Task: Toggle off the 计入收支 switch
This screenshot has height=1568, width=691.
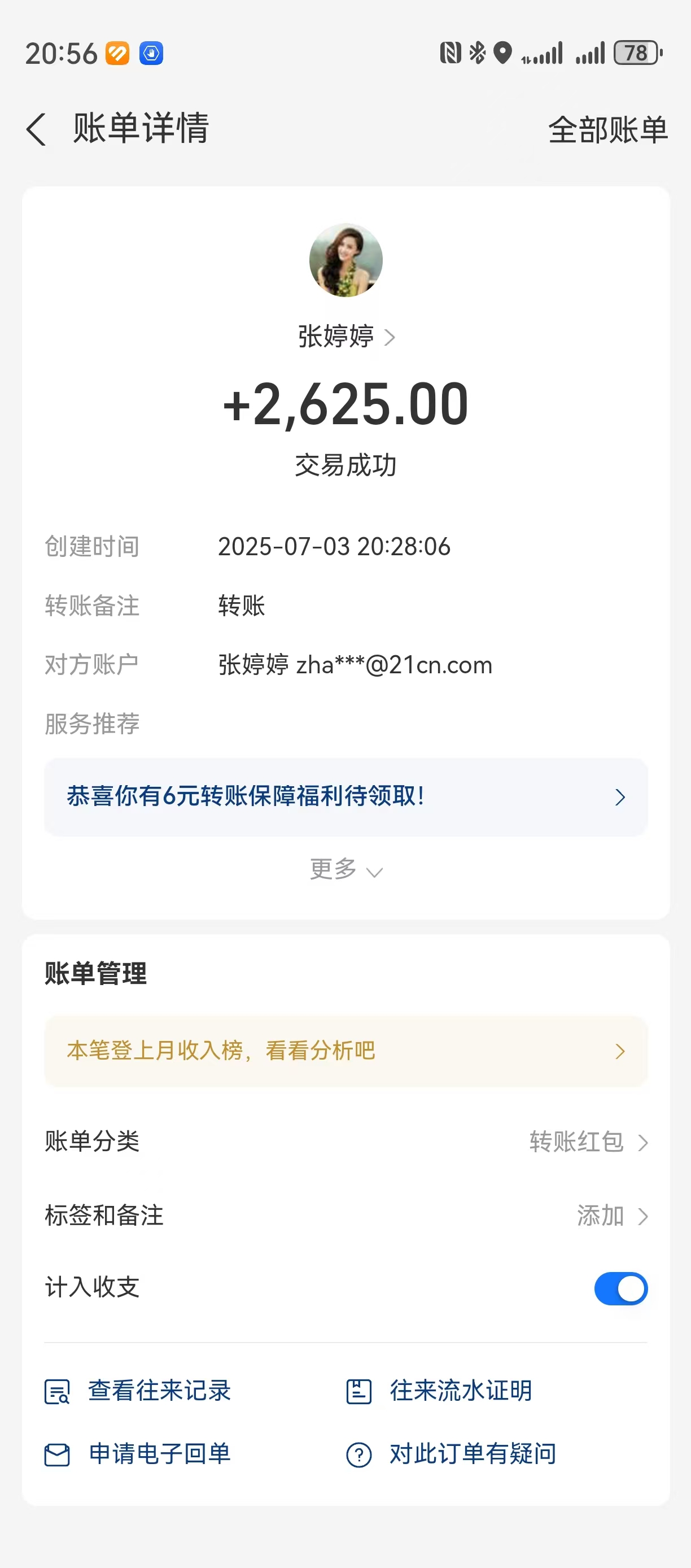Action: [621, 1288]
